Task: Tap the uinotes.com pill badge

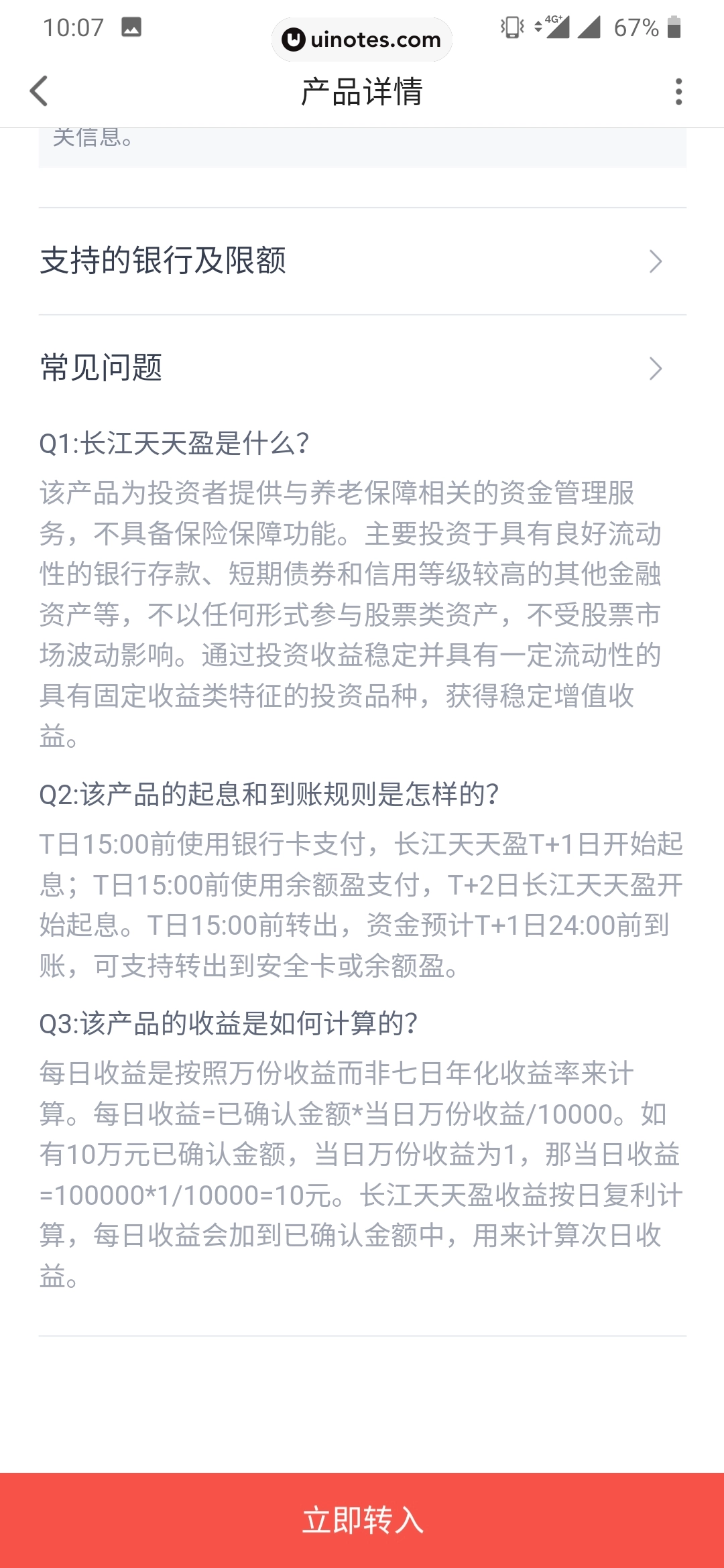Action: click(362, 40)
